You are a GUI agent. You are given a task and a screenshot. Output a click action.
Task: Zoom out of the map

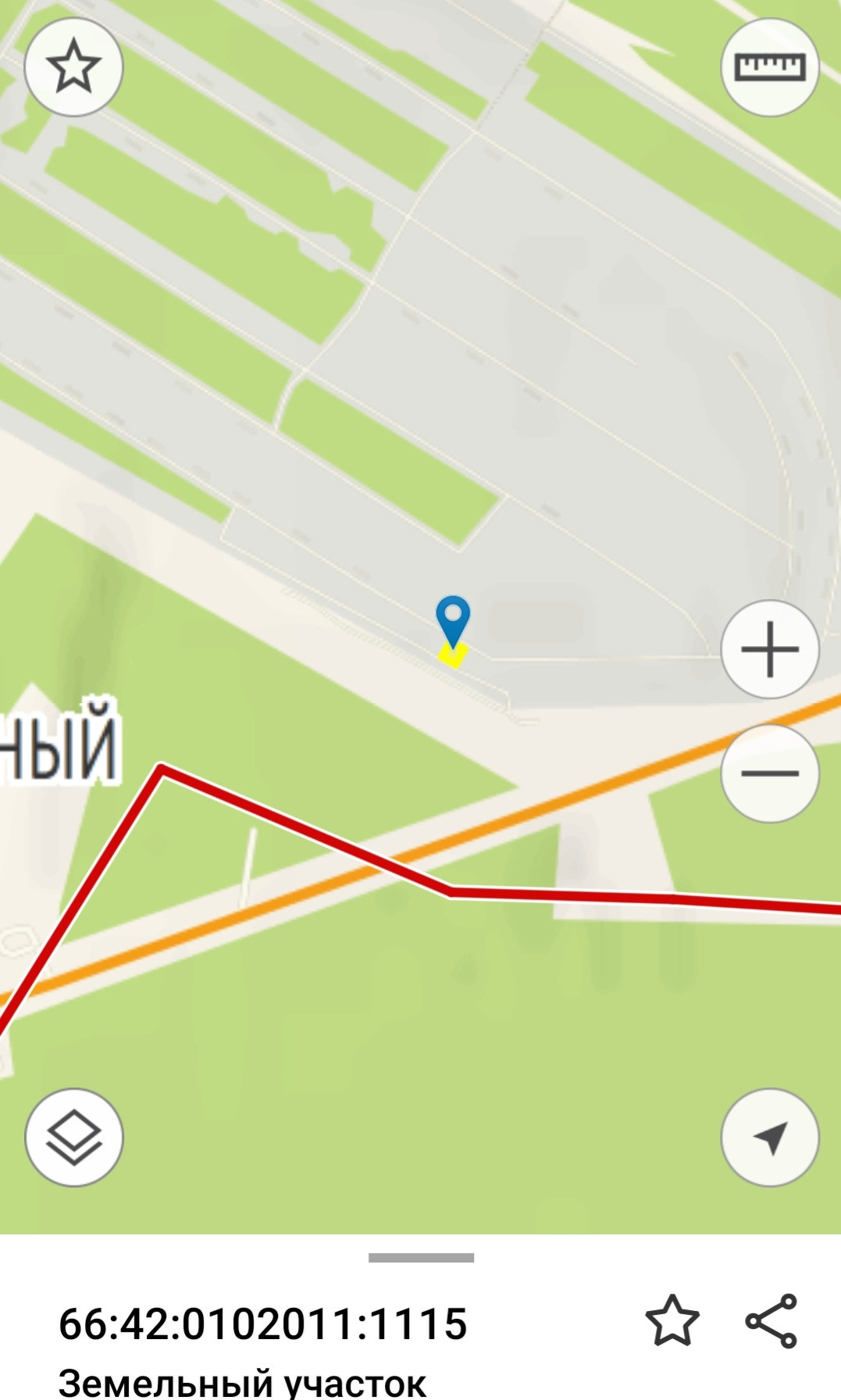click(x=769, y=773)
